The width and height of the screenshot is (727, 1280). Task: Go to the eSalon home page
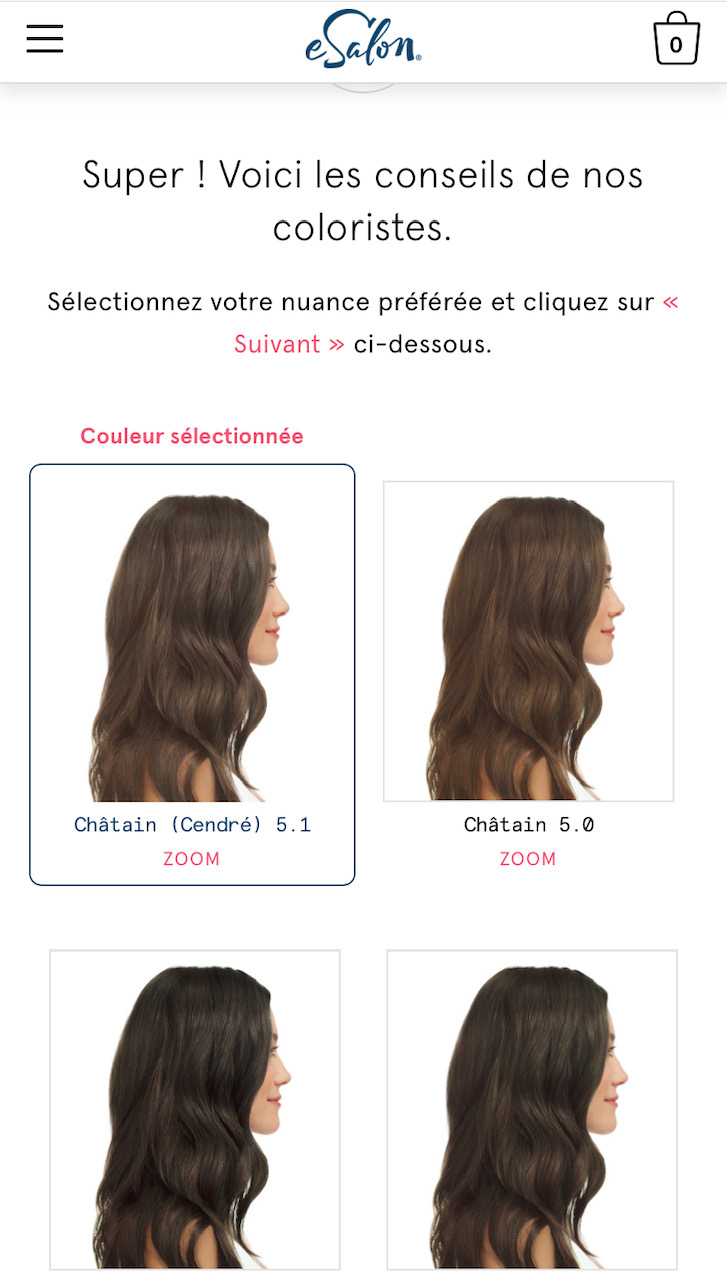tap(364, 40)
